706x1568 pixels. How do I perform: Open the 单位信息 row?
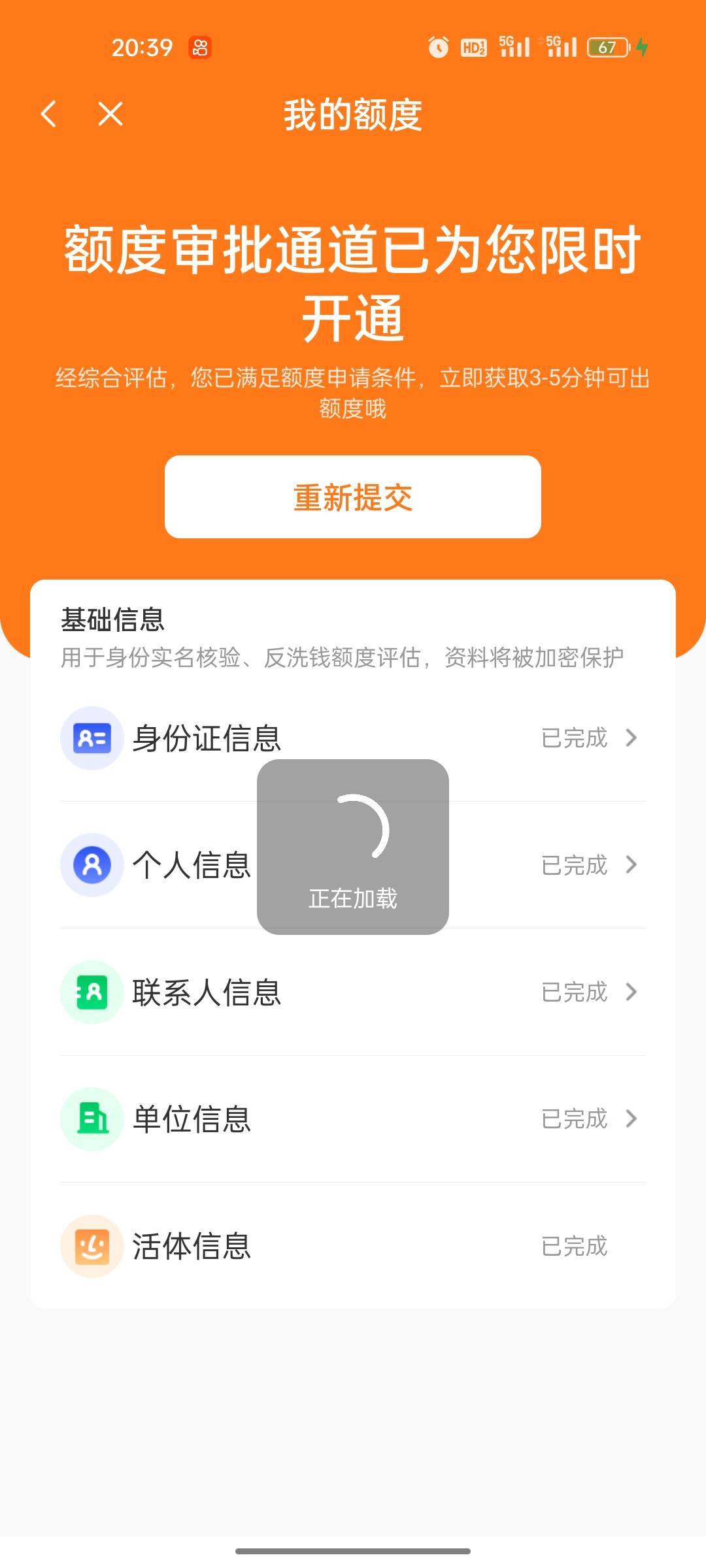coord(353,1119)
